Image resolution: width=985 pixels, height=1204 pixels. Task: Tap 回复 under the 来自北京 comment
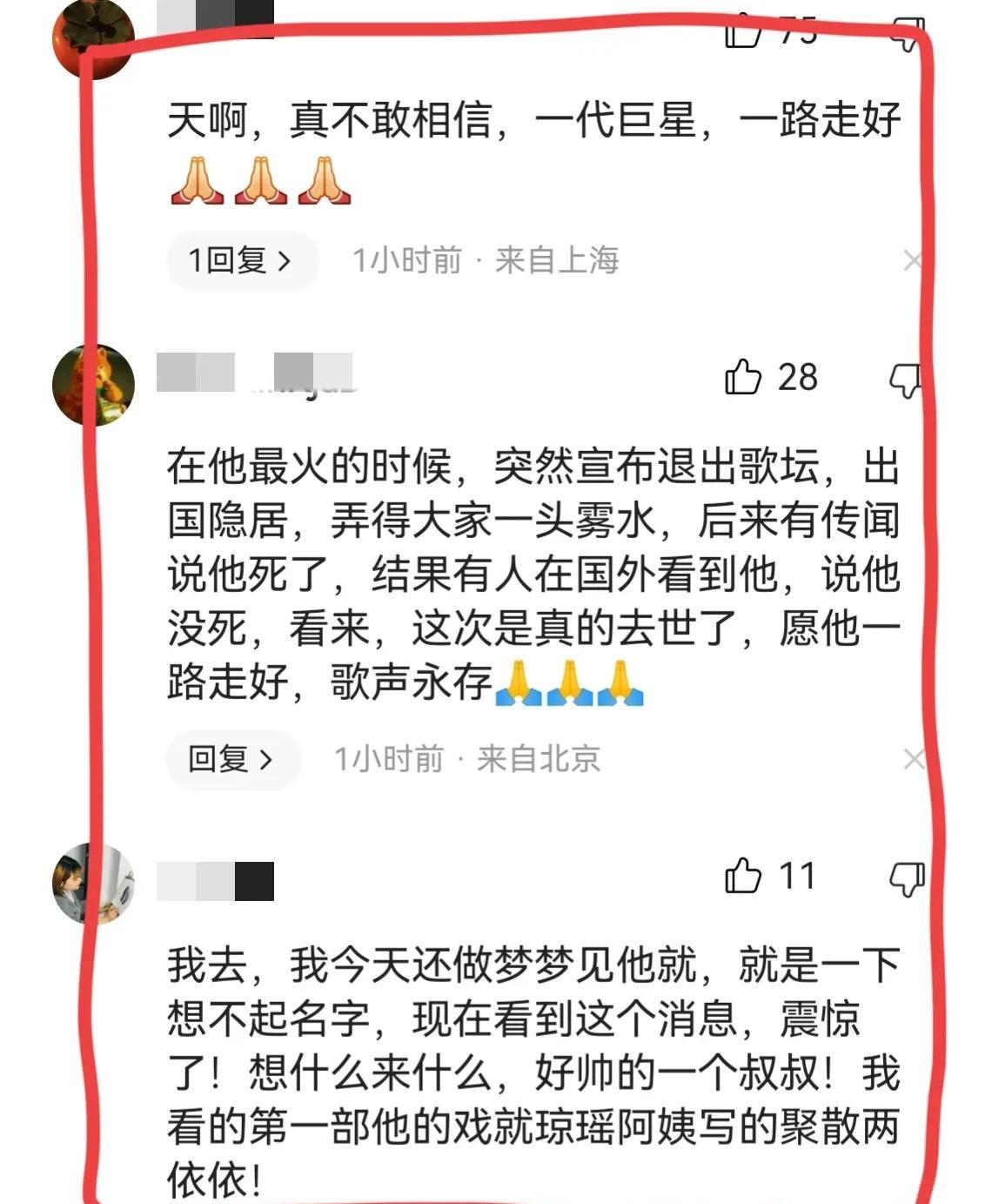point(232,759)
